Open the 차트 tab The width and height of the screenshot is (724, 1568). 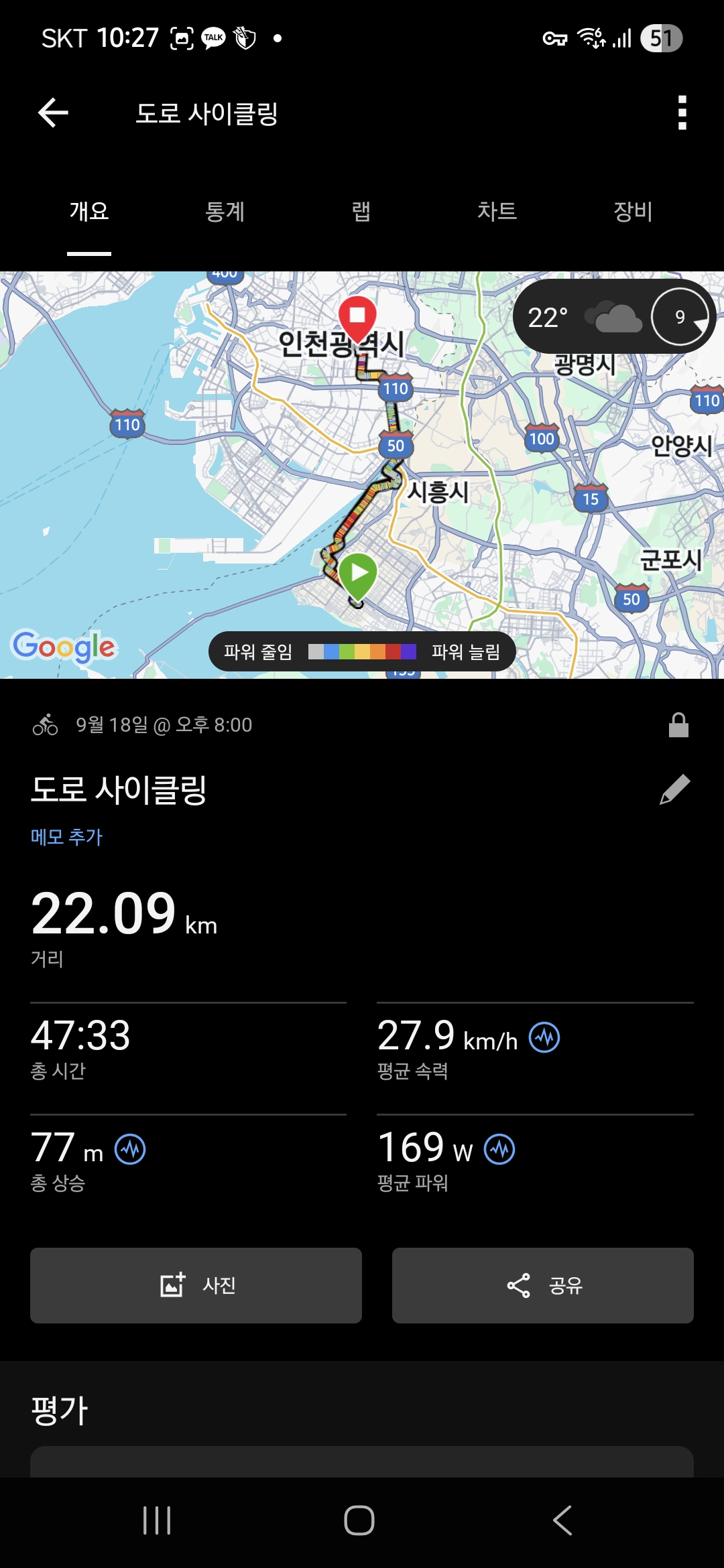[497, 212]
